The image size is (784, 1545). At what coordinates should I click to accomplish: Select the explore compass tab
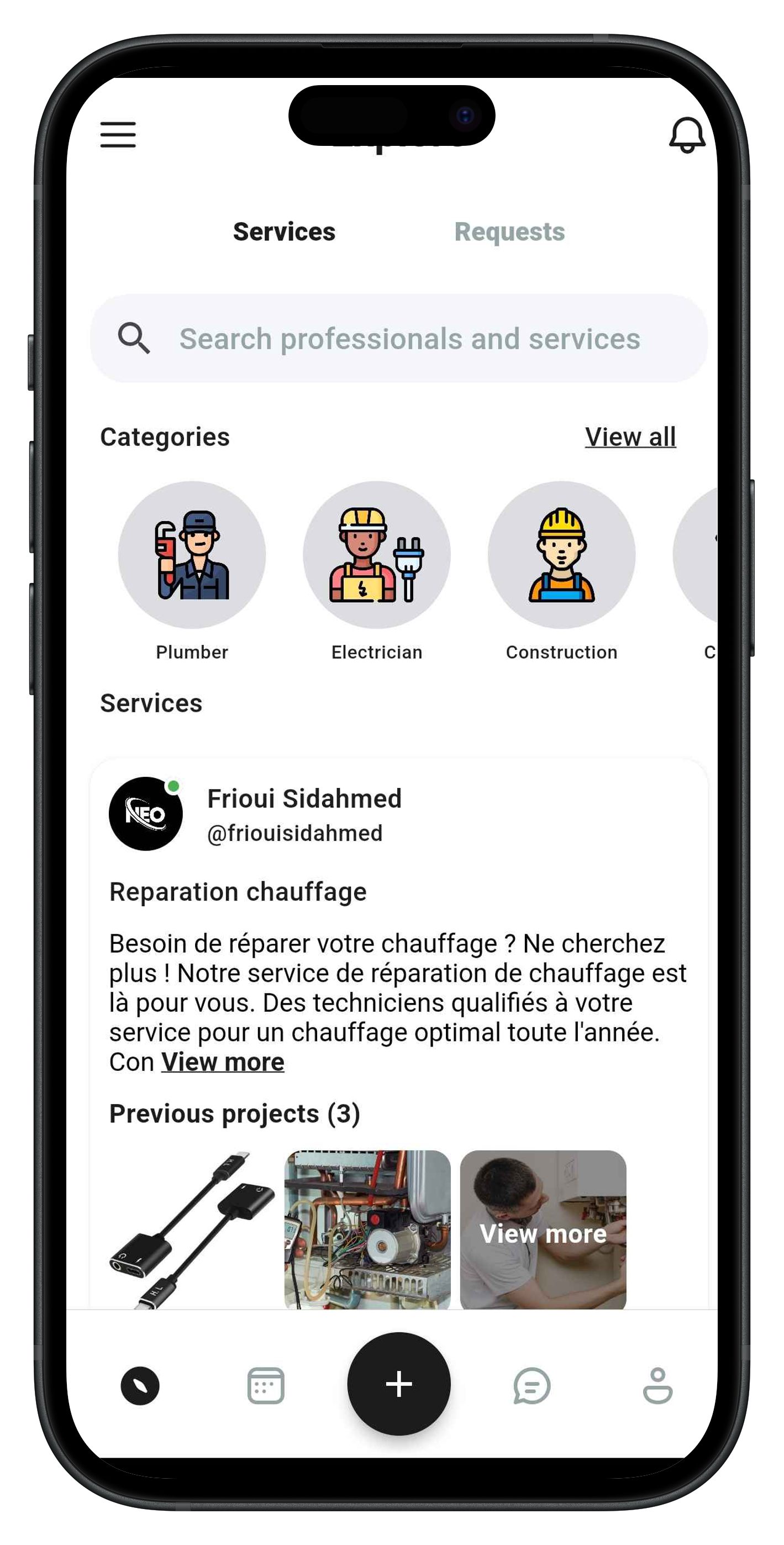[140, 1385]
